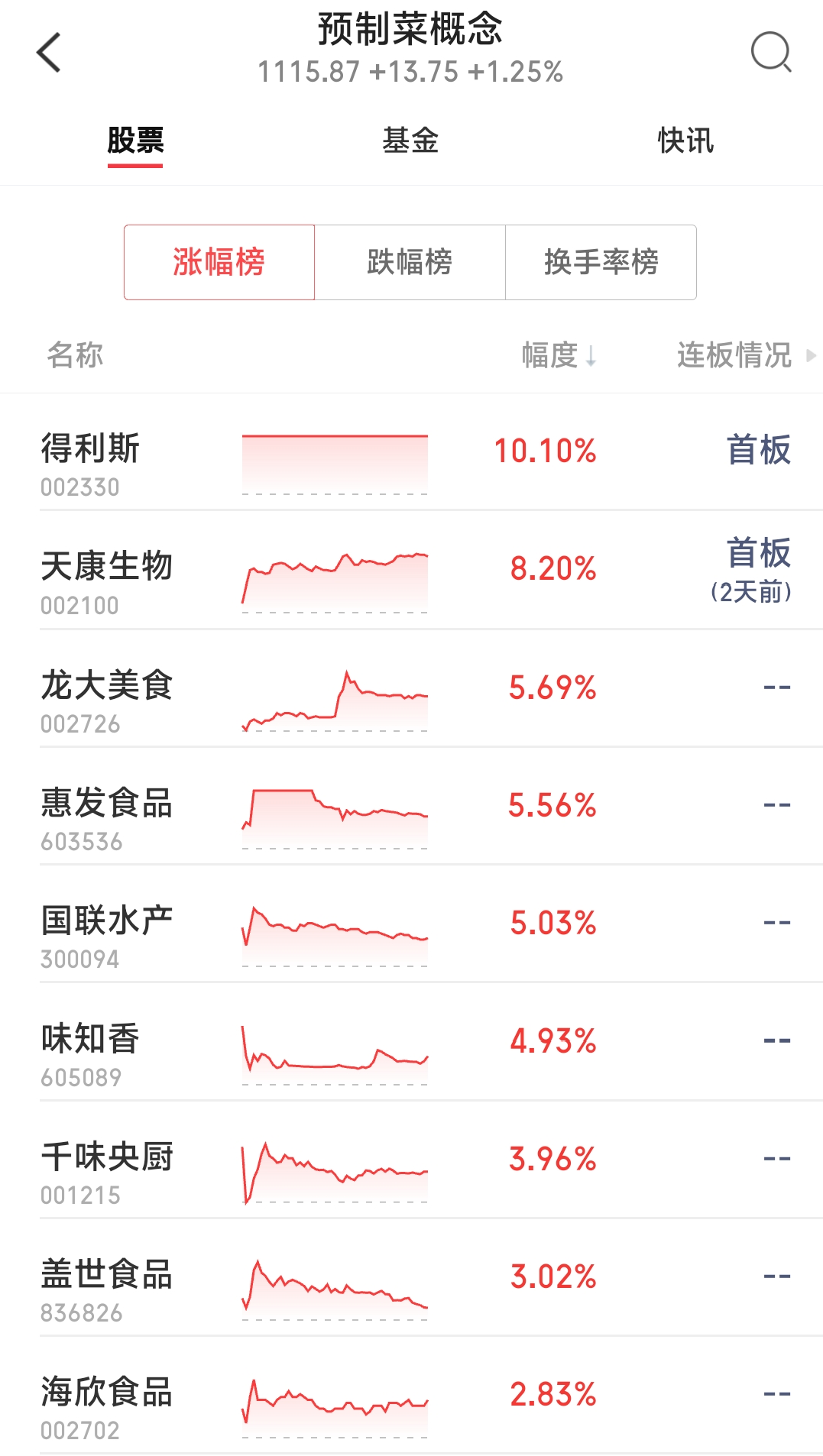
Task: Switch to the 快讯 tab
Action: [685, 141]
